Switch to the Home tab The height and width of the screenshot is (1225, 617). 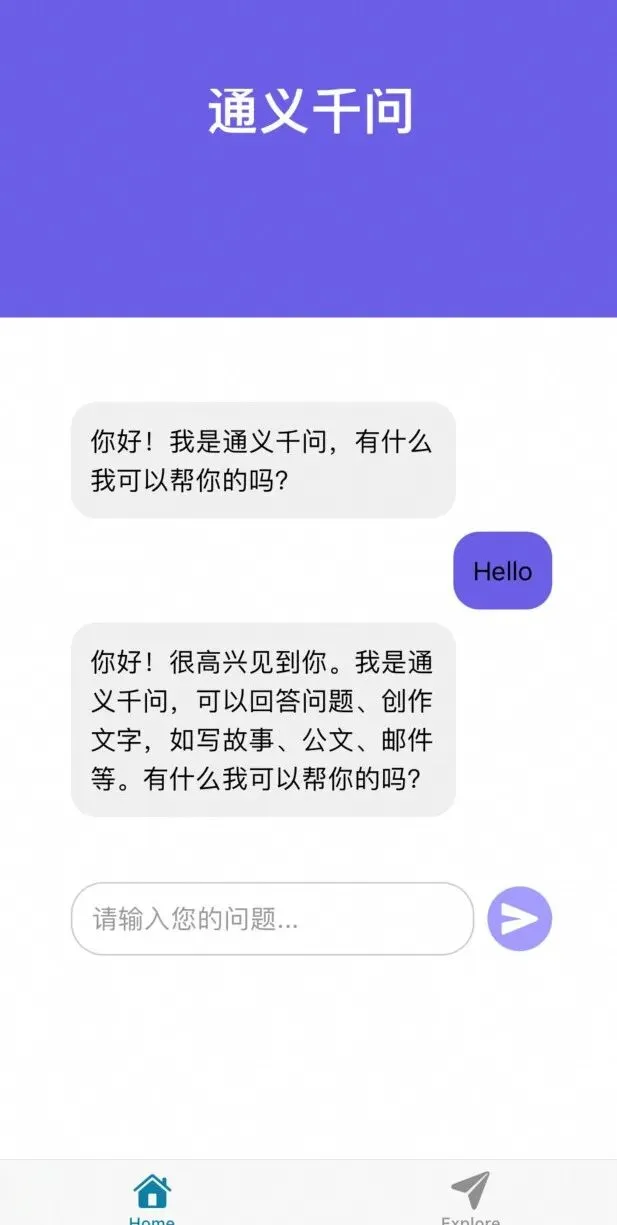point(152,1196)
